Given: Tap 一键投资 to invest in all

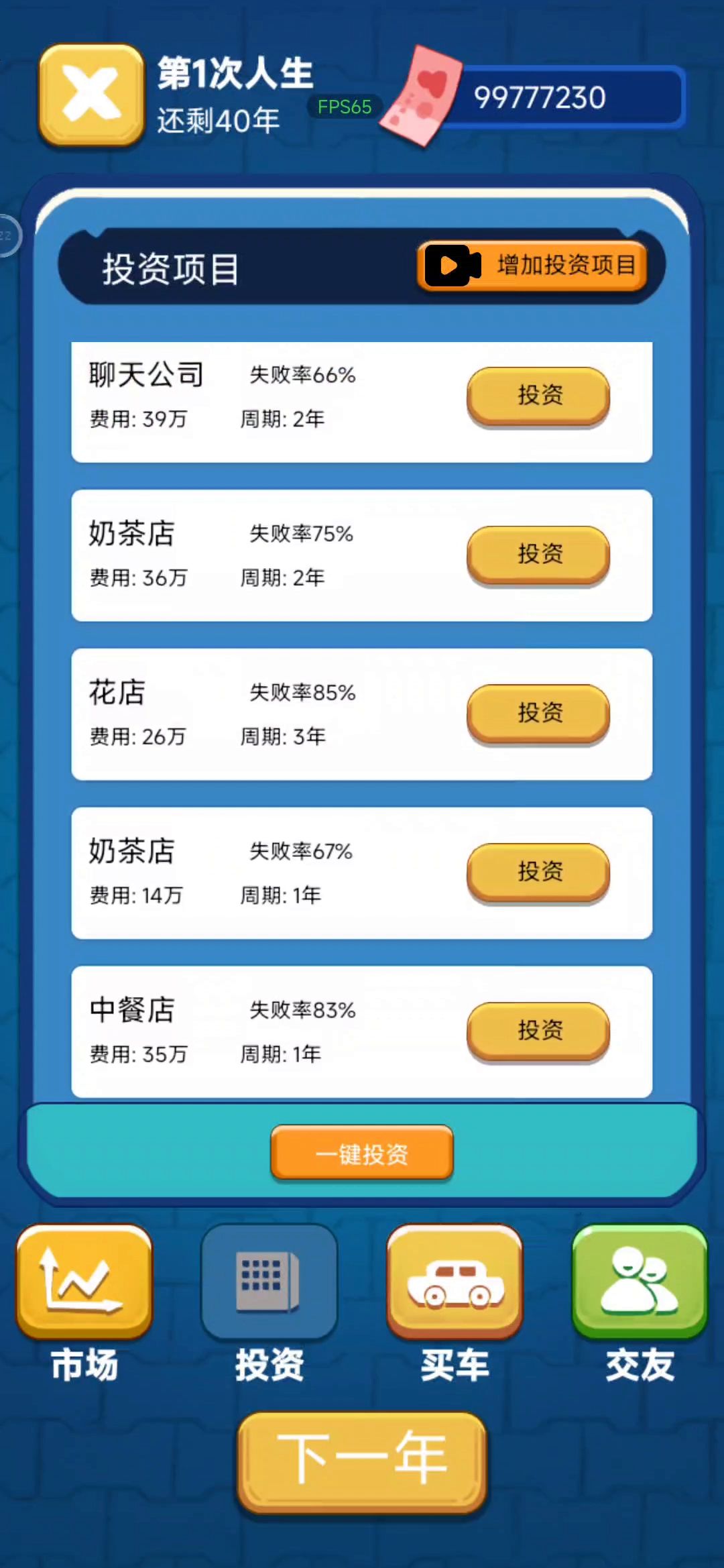Looking at the screenshot, I should 362,1154.
